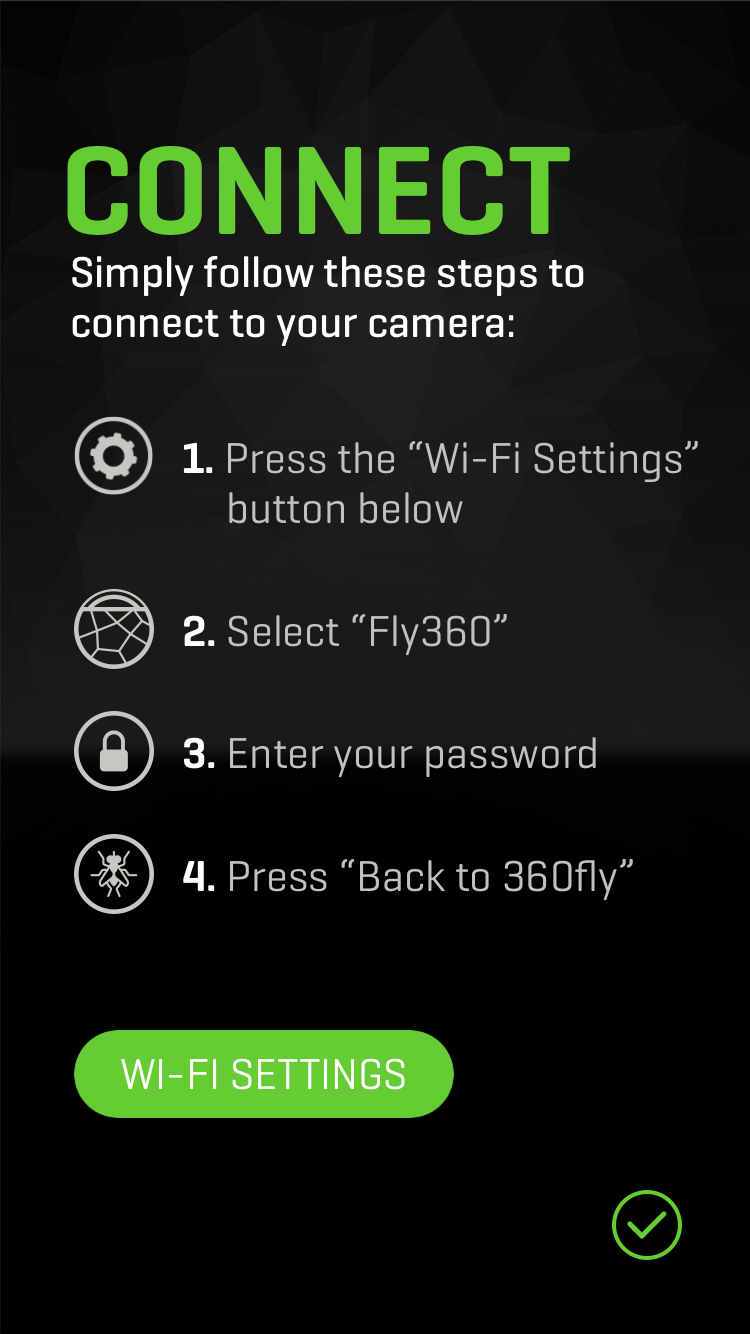750x1334 pixels.
Task: Select the globe network icon for step 2
Action: [113, 628]
